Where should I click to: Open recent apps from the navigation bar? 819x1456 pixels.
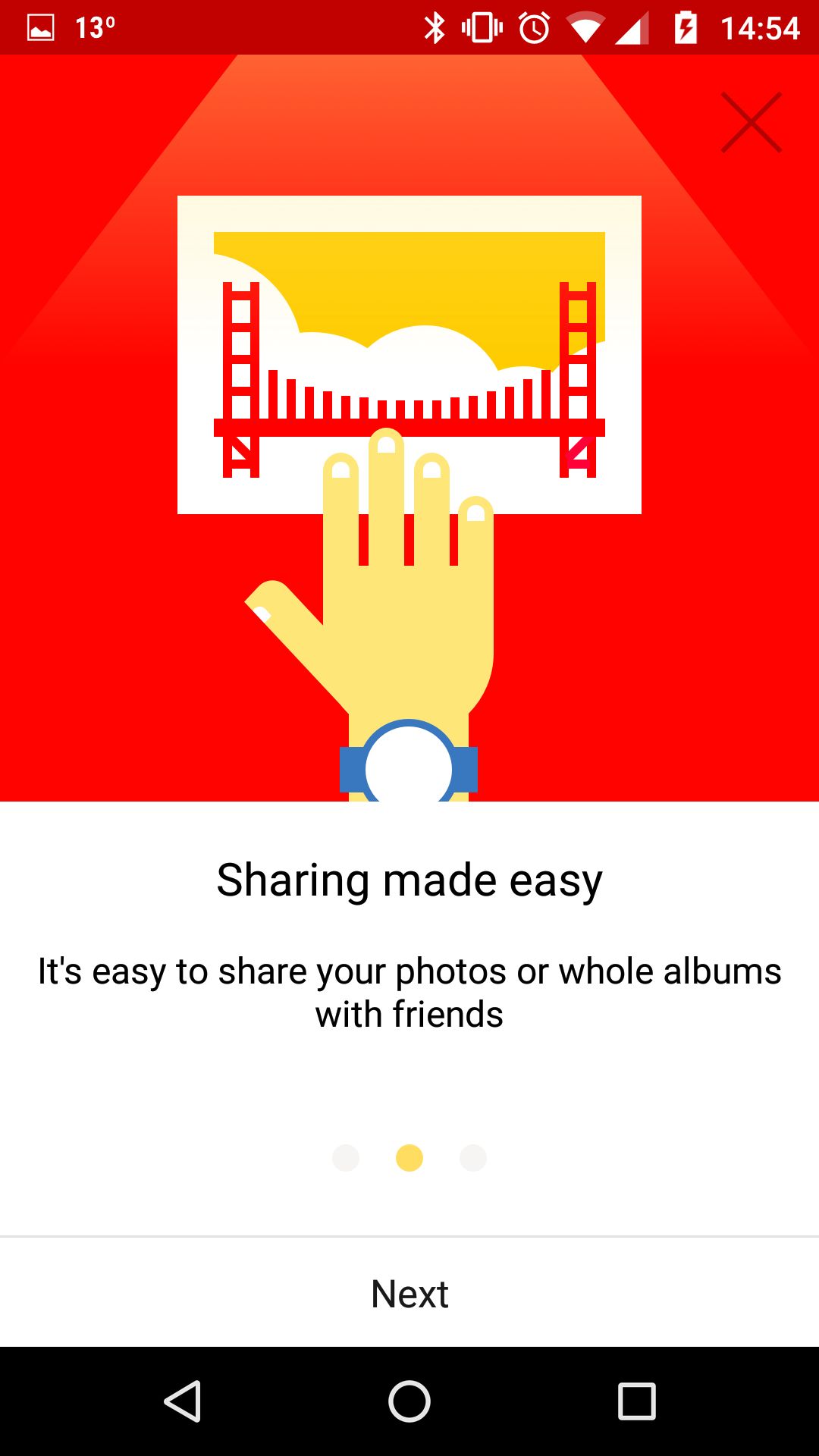click(x=637, y=1401)
